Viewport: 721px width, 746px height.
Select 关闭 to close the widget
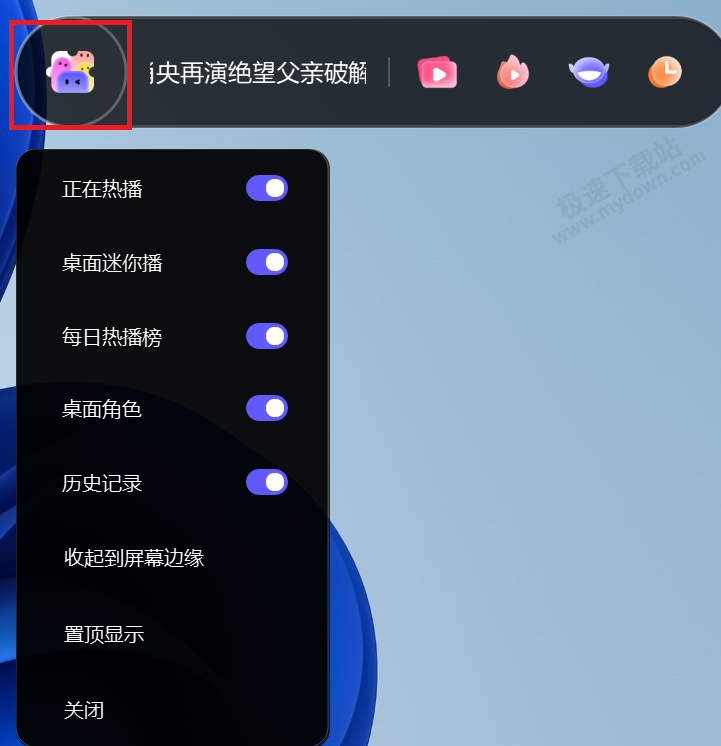click(84, 710)
